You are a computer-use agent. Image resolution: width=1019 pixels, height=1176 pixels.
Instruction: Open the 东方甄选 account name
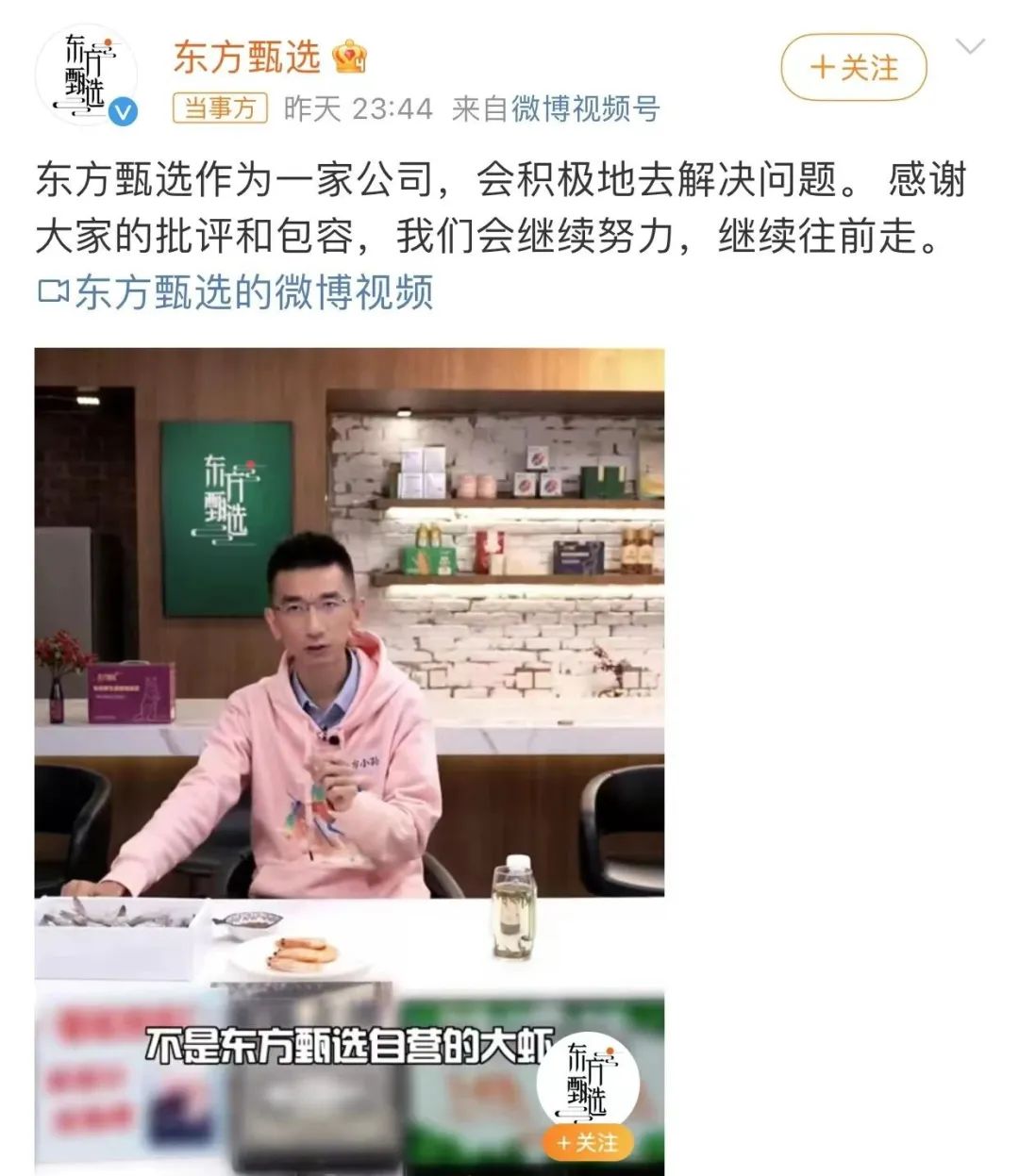tap(247, 58)
